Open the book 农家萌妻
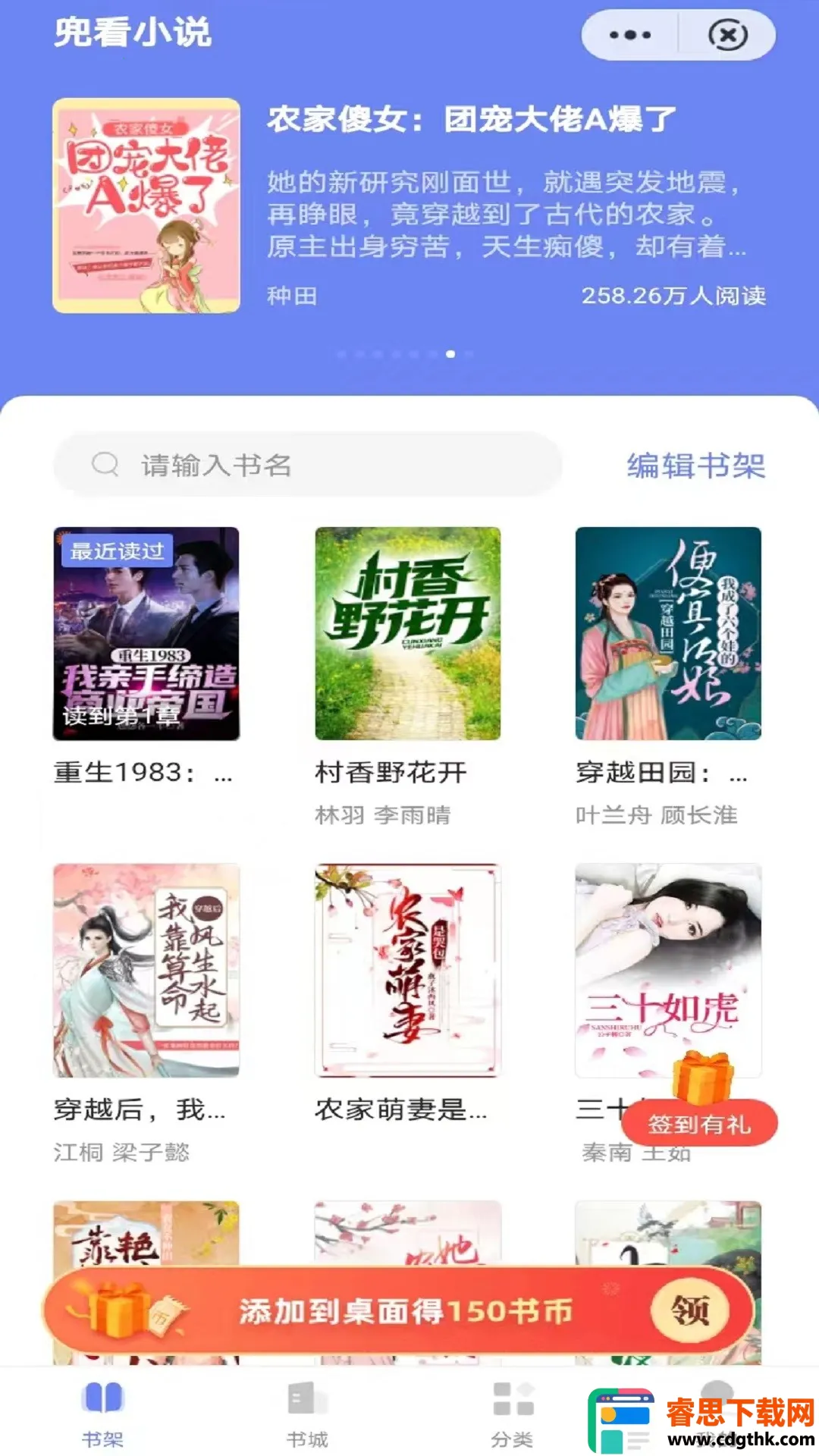The height and width of the screenshot is (1456, 819). point(408,971)
